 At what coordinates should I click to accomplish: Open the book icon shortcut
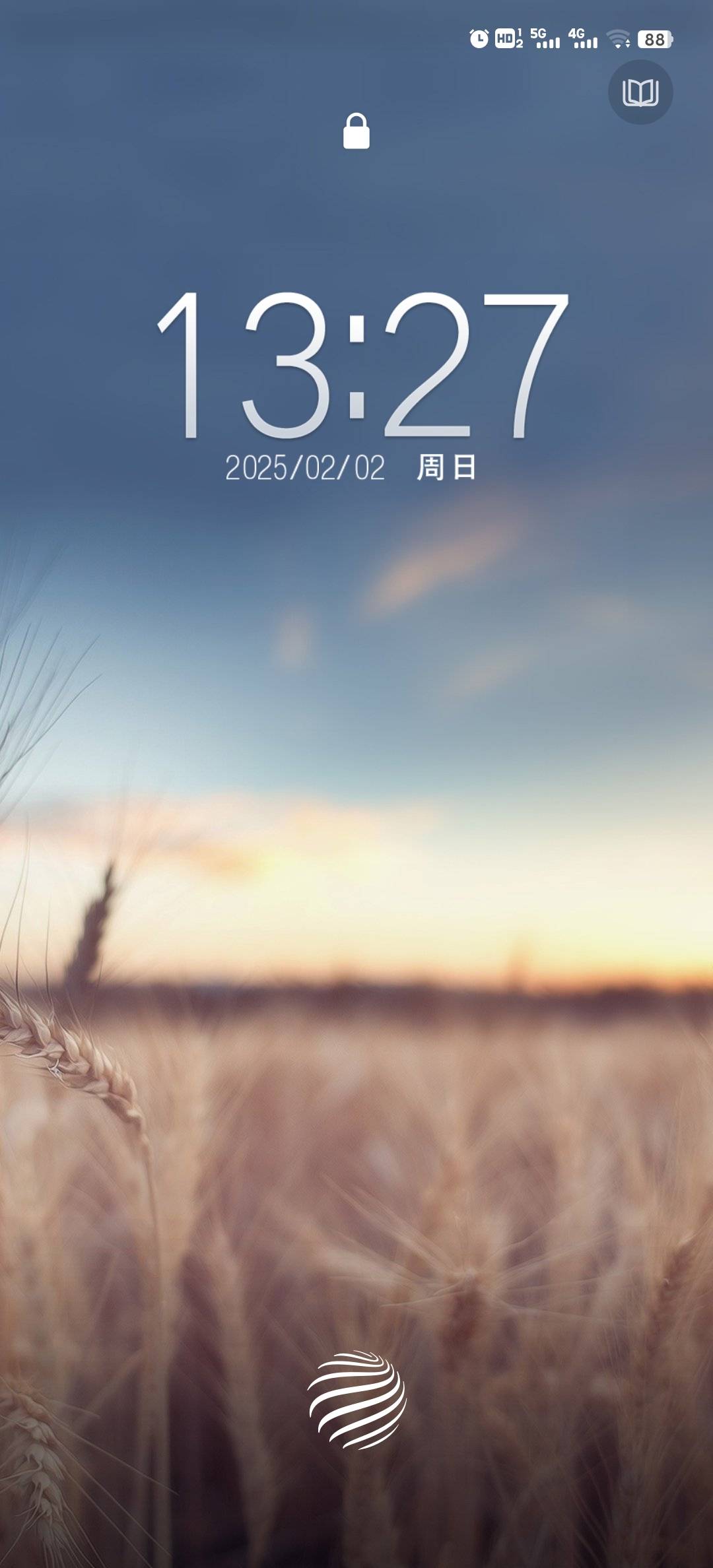(x=640, y=92)
